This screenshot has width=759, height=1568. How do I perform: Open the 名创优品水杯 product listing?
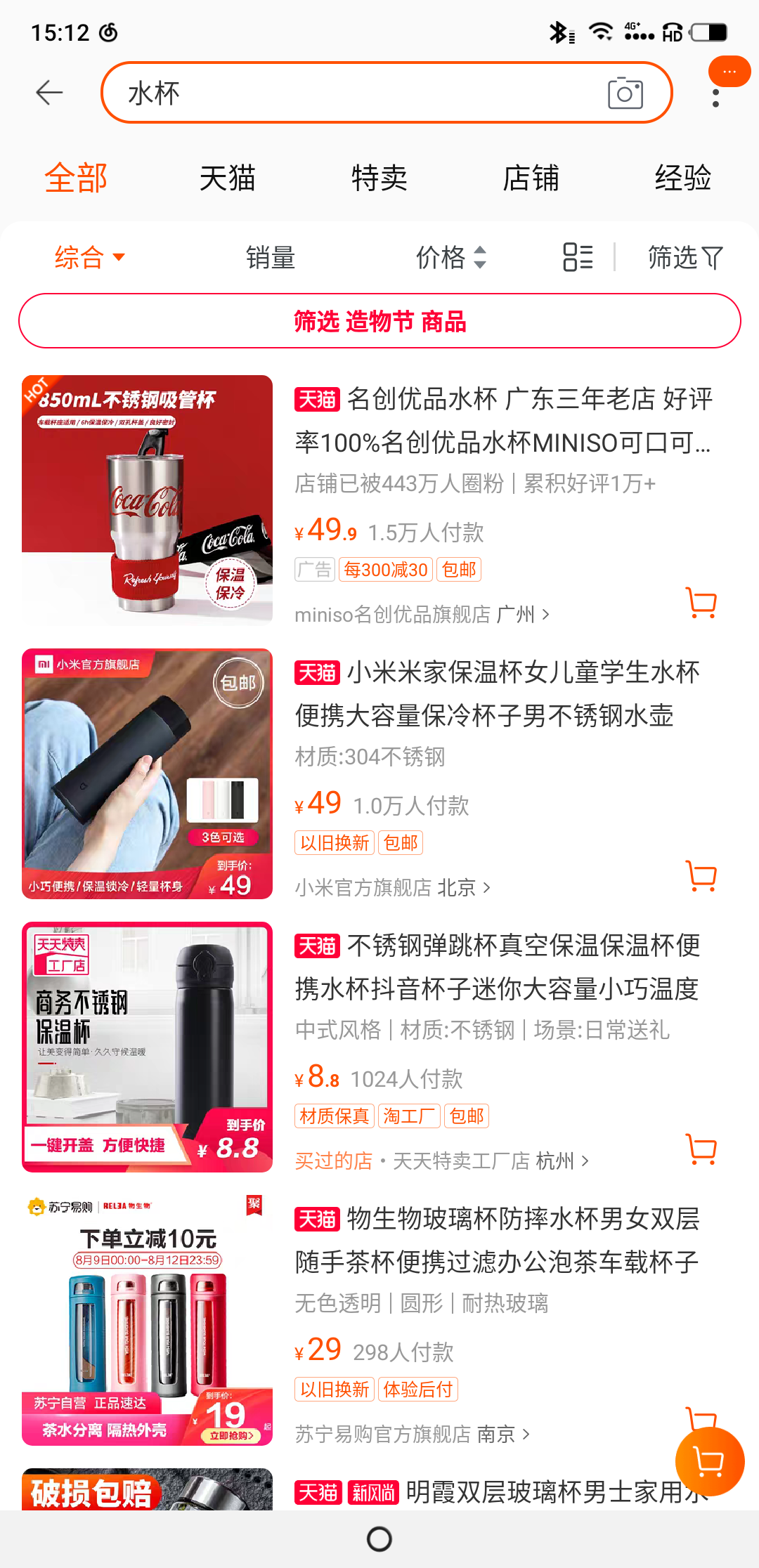[502, 420]
